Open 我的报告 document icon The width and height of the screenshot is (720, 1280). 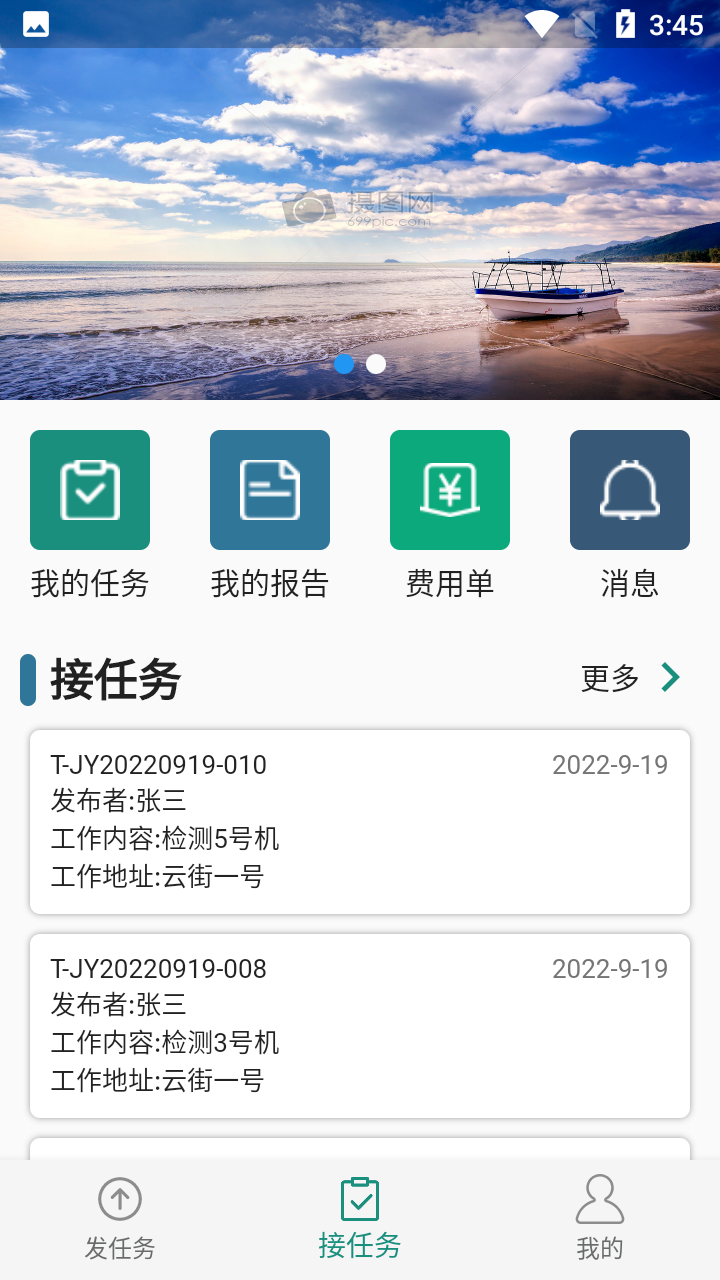270,489
